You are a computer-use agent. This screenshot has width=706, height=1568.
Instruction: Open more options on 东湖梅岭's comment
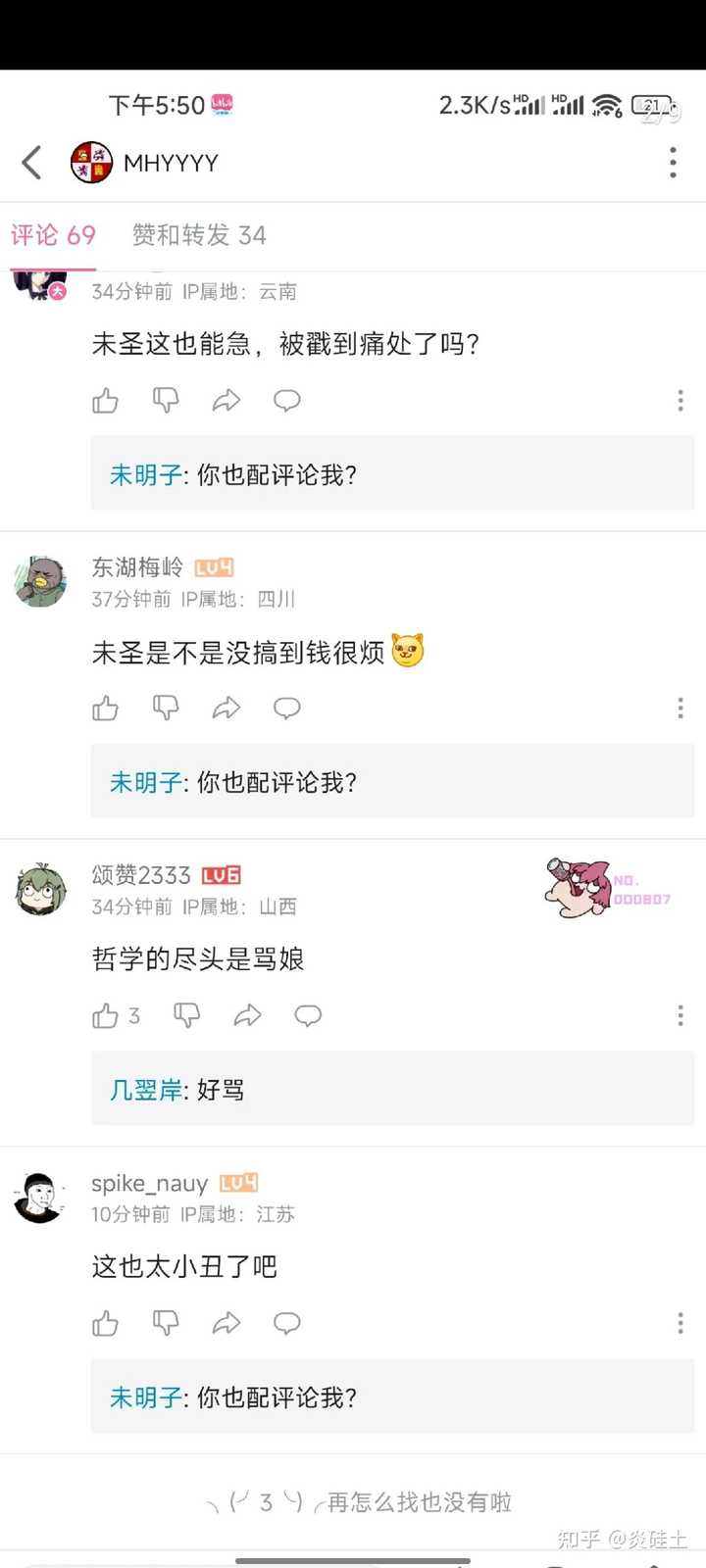coord(680,709)
